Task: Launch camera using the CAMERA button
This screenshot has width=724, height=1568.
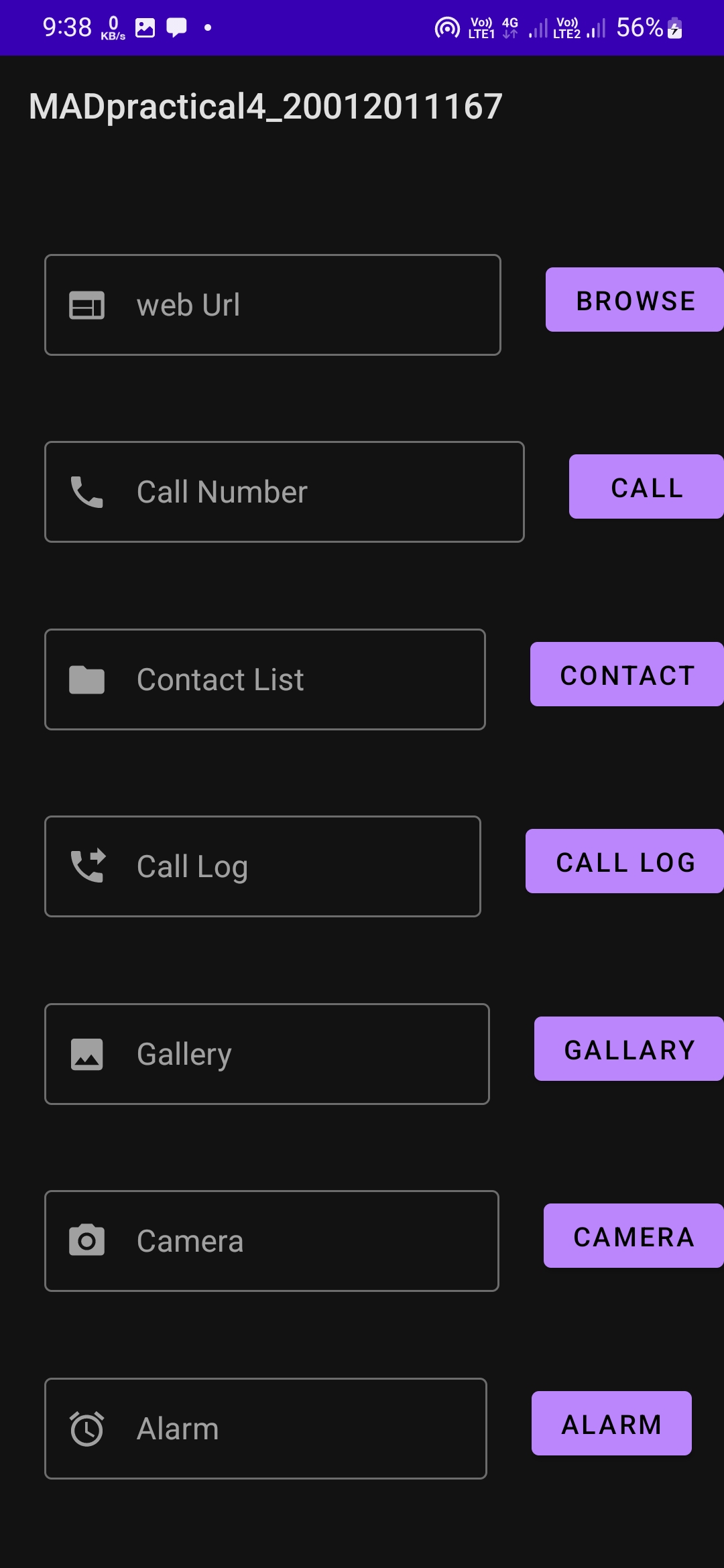Action: pyautogui.click(x=633, y=1236)
